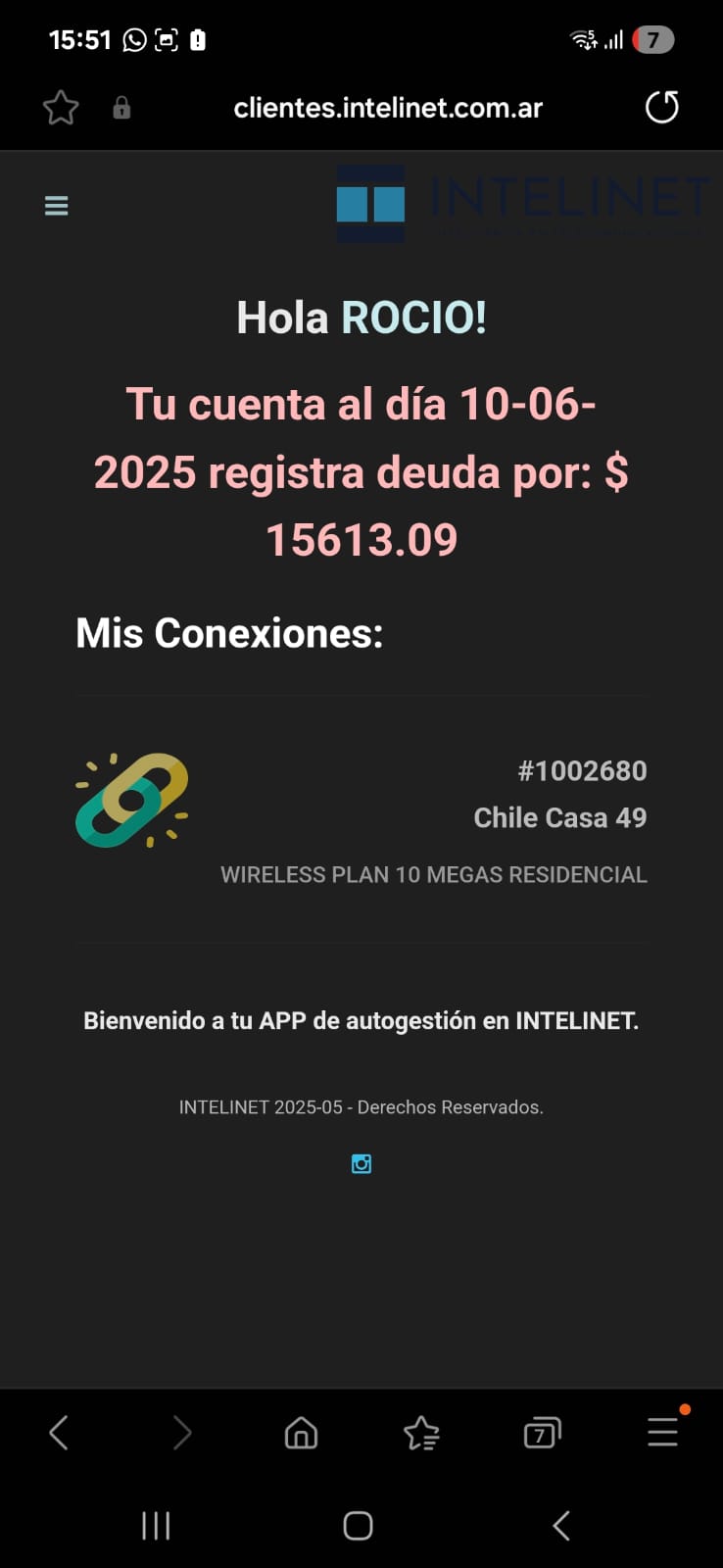
Task: Open the browser tools menu
Action: [662, 1433]
